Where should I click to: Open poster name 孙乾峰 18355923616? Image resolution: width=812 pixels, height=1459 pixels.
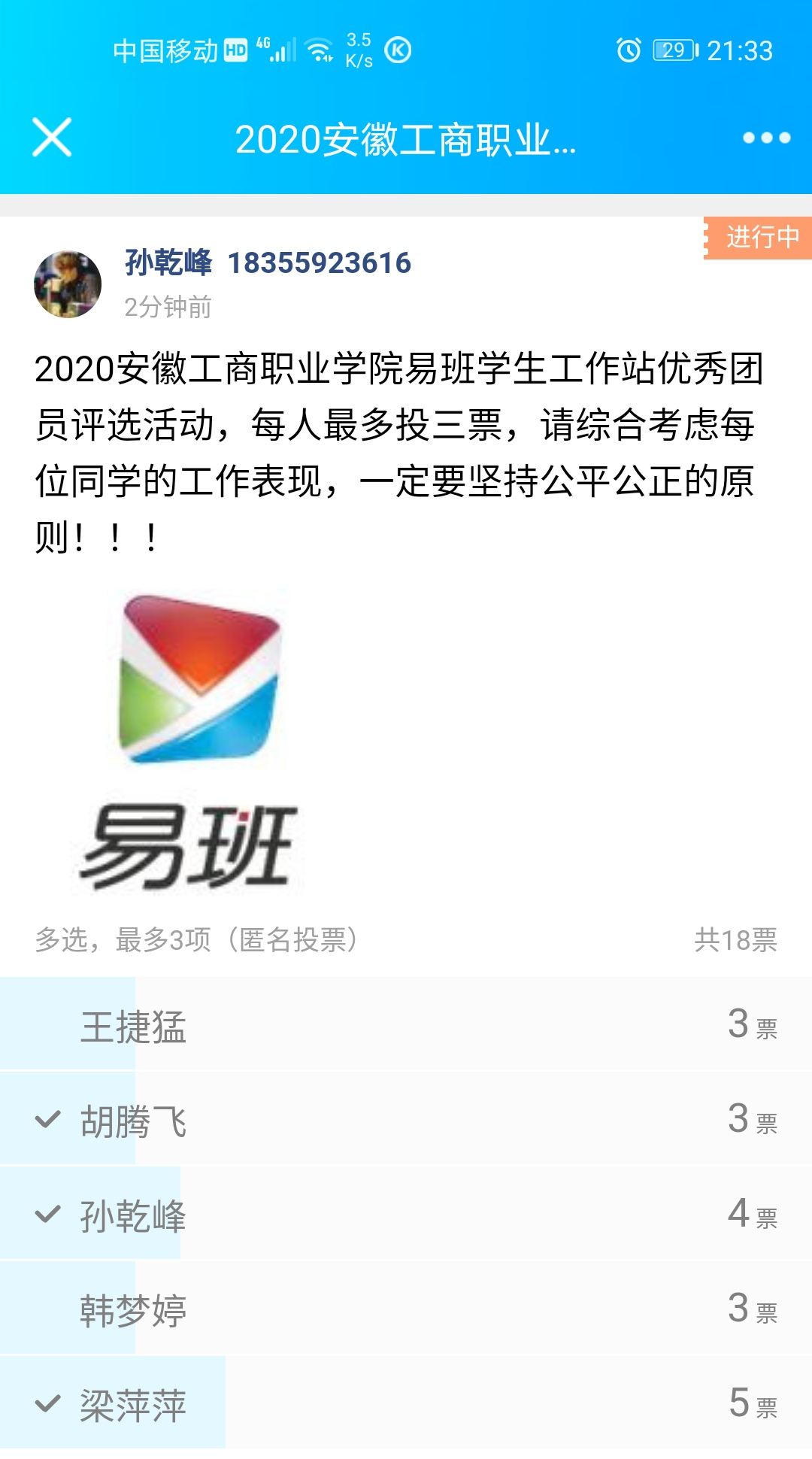[x=268, y=263]
